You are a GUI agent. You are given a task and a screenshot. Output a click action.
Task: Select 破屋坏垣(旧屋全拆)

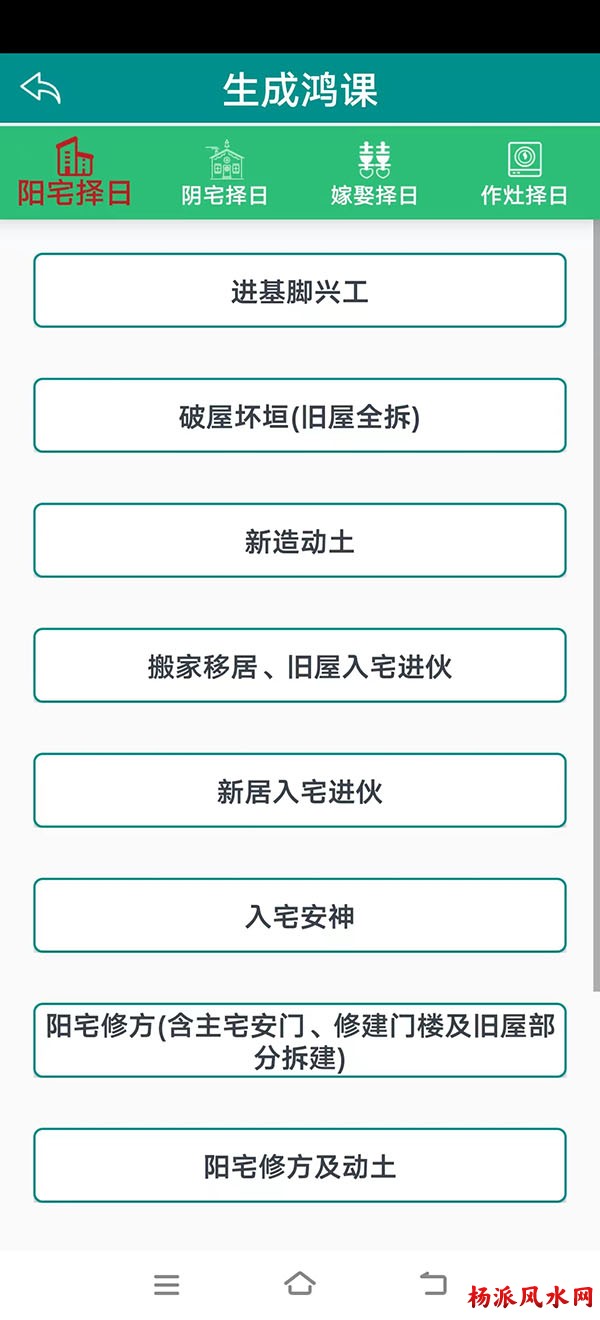[x=300, y=416]
